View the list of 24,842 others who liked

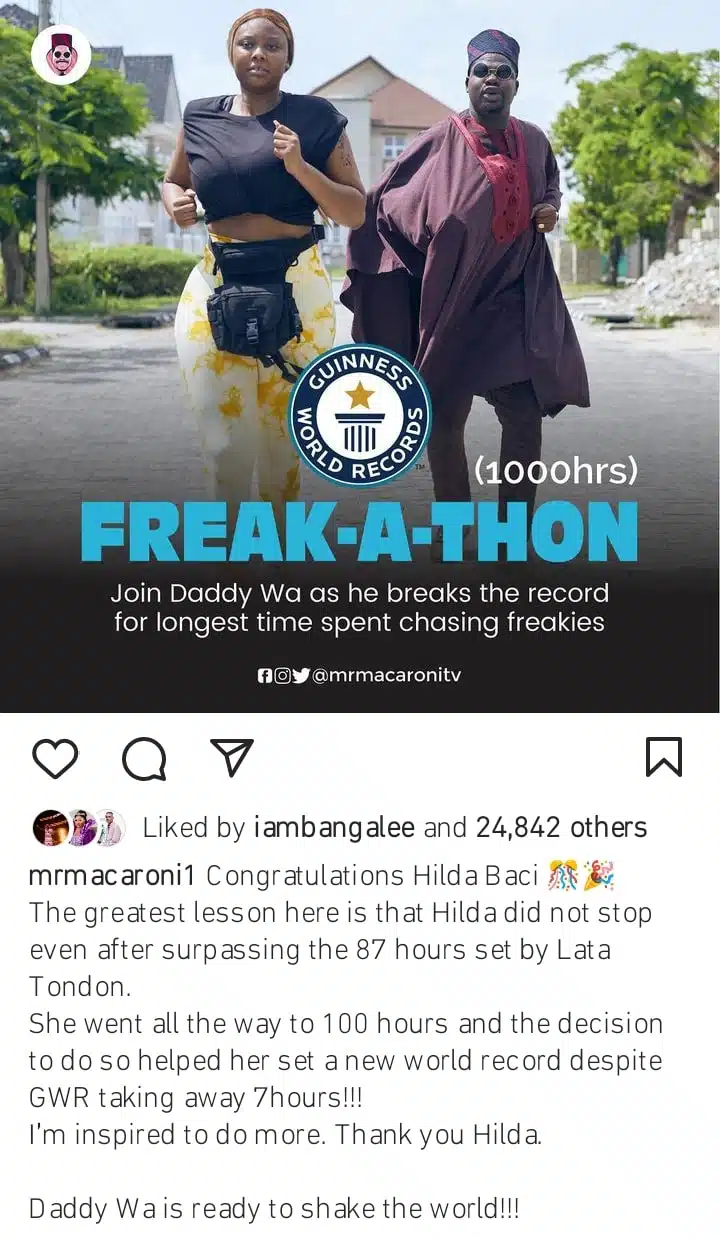pos(561,828)
